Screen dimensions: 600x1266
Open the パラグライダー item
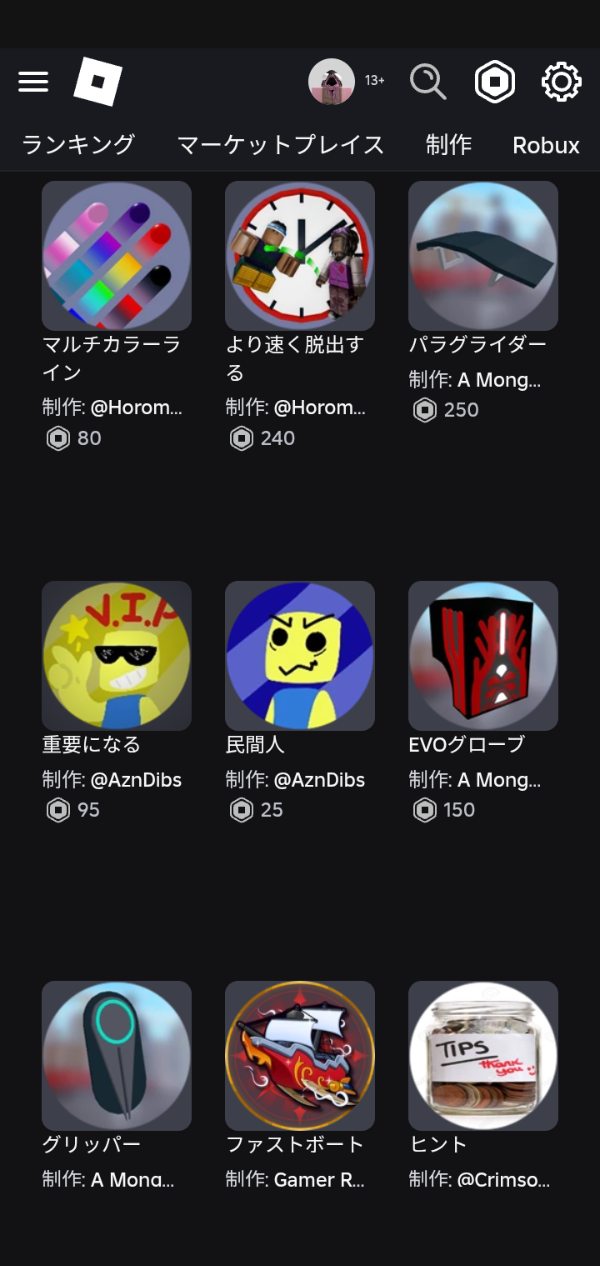[483, 256]
